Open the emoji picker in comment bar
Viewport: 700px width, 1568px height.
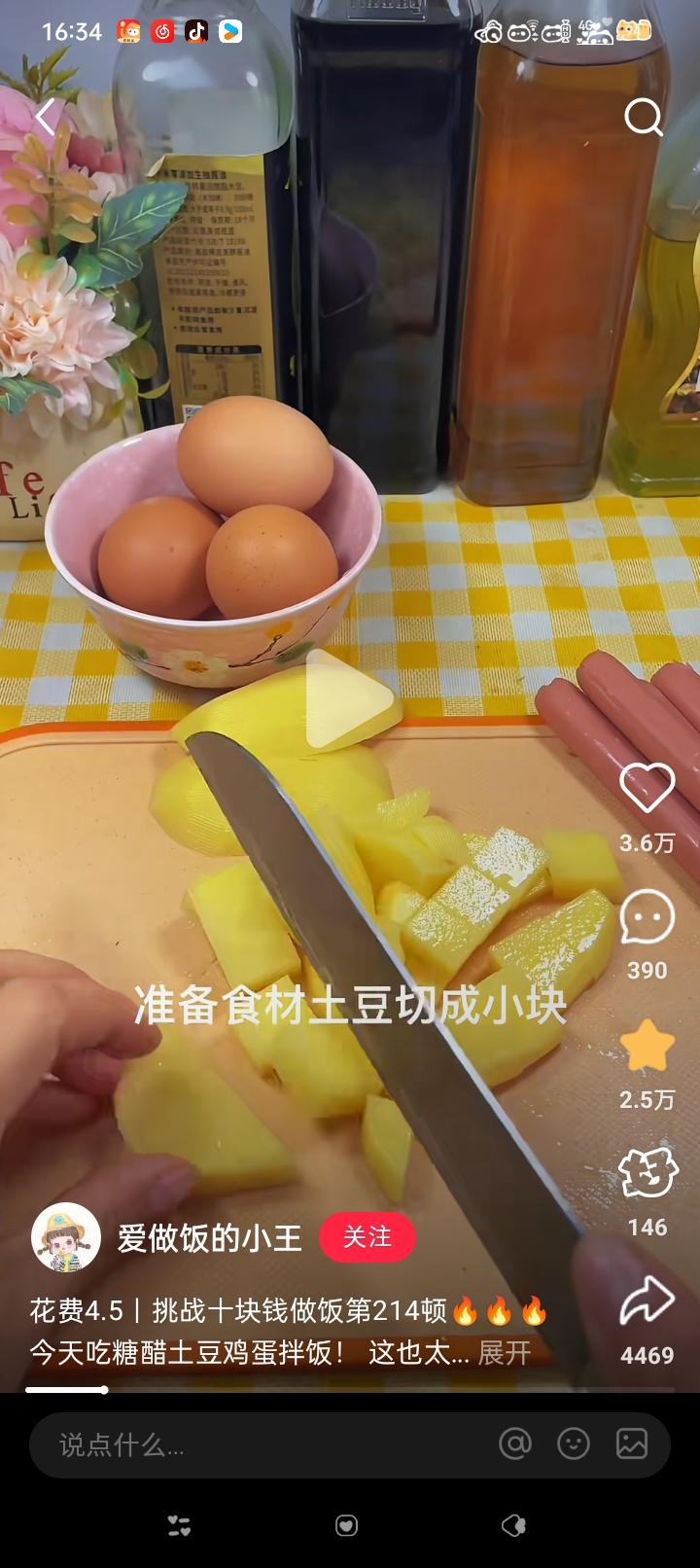tap(574, 1443)
